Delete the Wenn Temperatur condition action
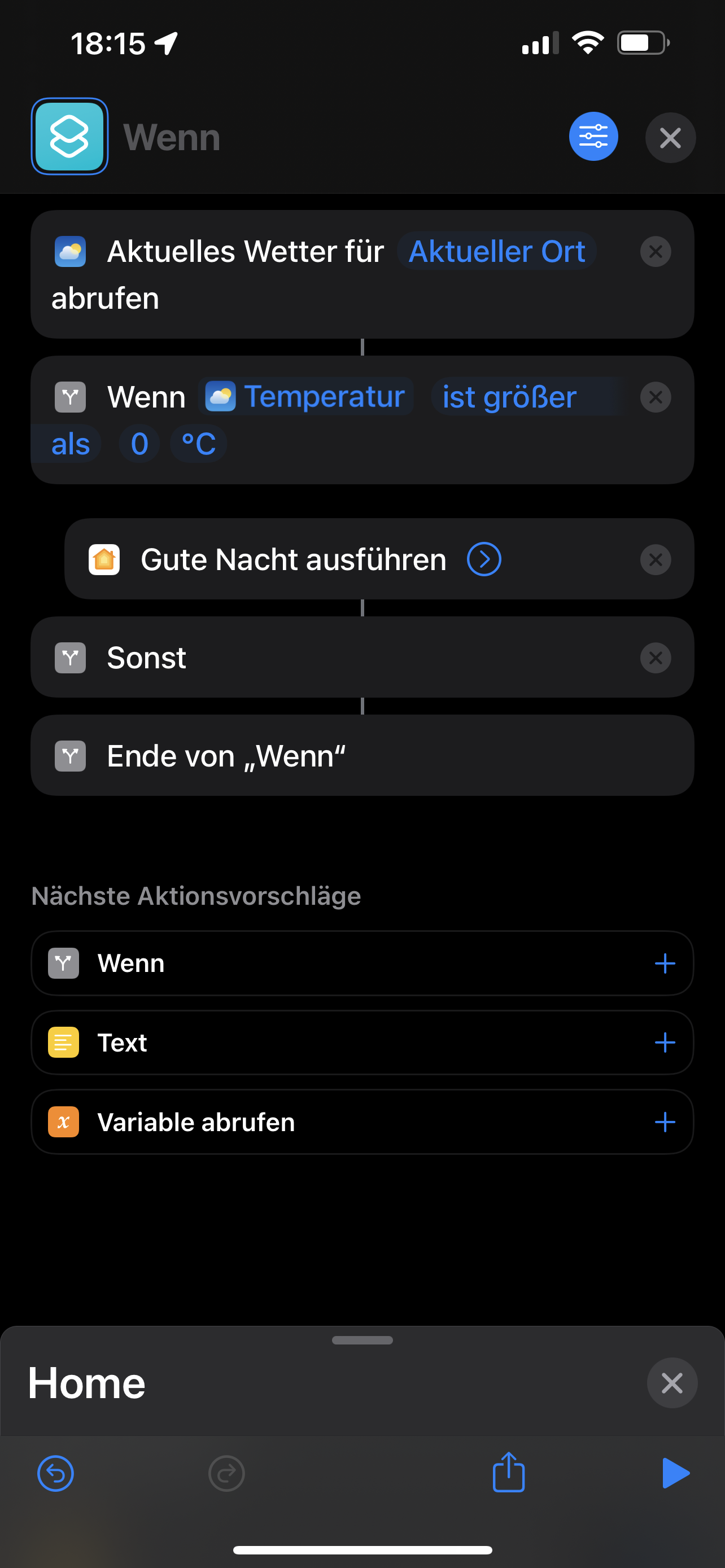 coord(655,397)
